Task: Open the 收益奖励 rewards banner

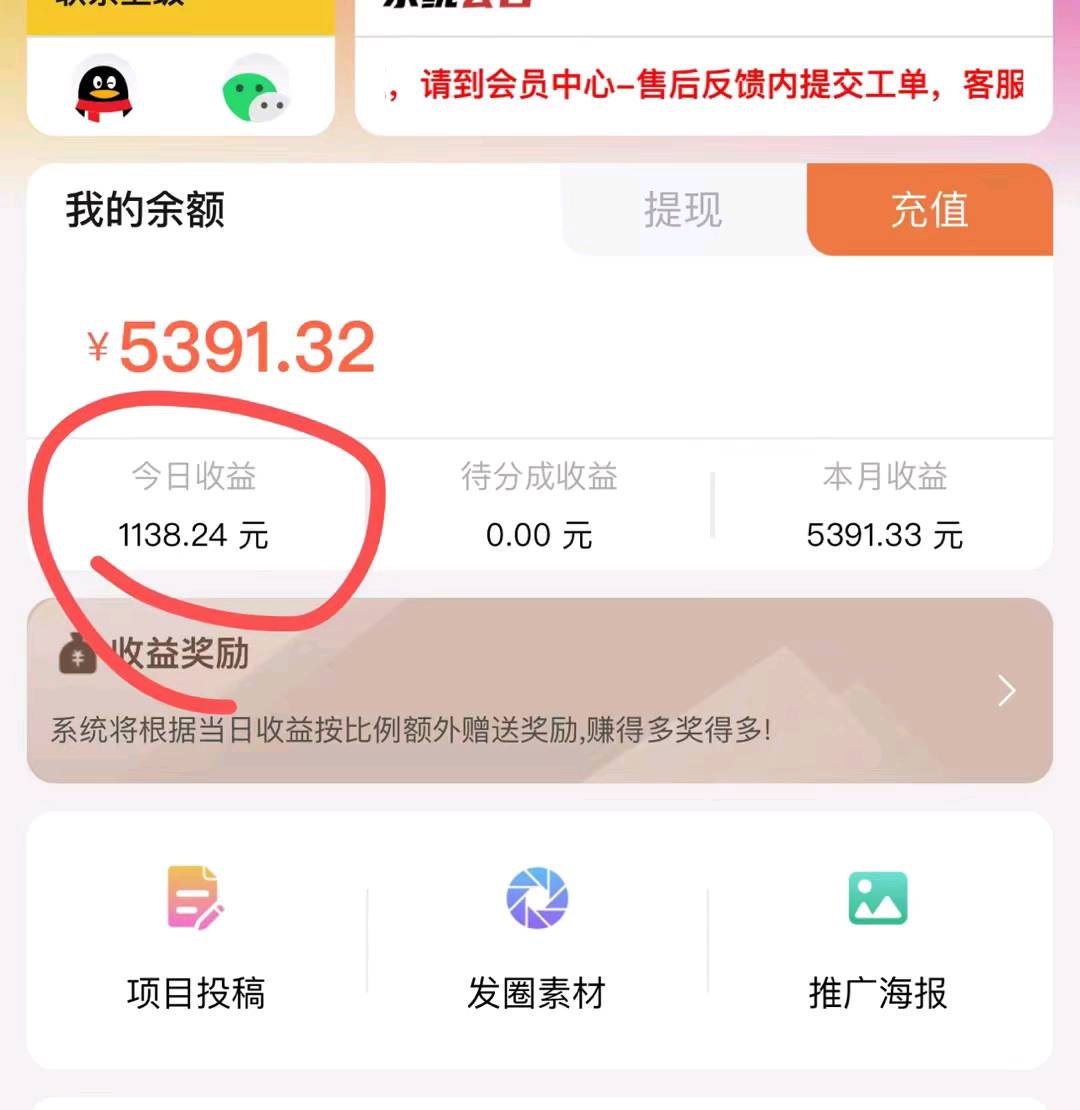Action: 539,690
